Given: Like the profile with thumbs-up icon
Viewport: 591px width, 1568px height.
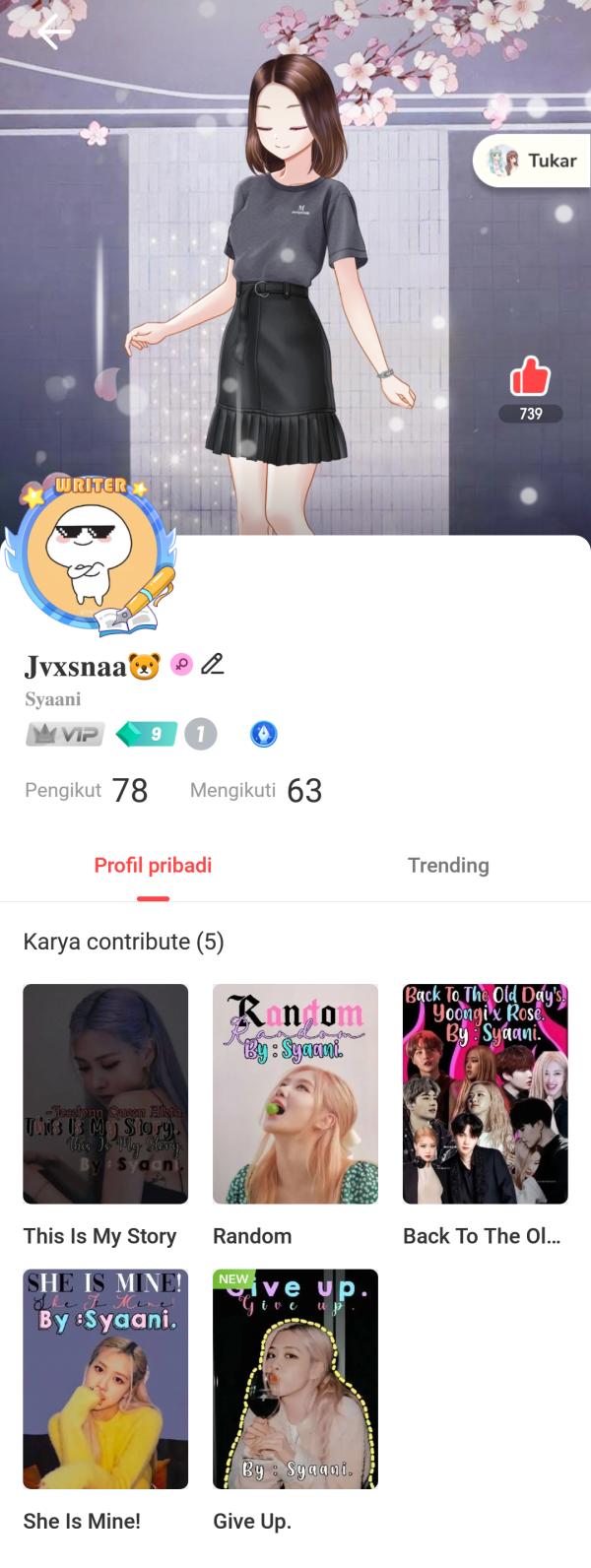Looking at the screenshot, I should (x=530, y=377).
